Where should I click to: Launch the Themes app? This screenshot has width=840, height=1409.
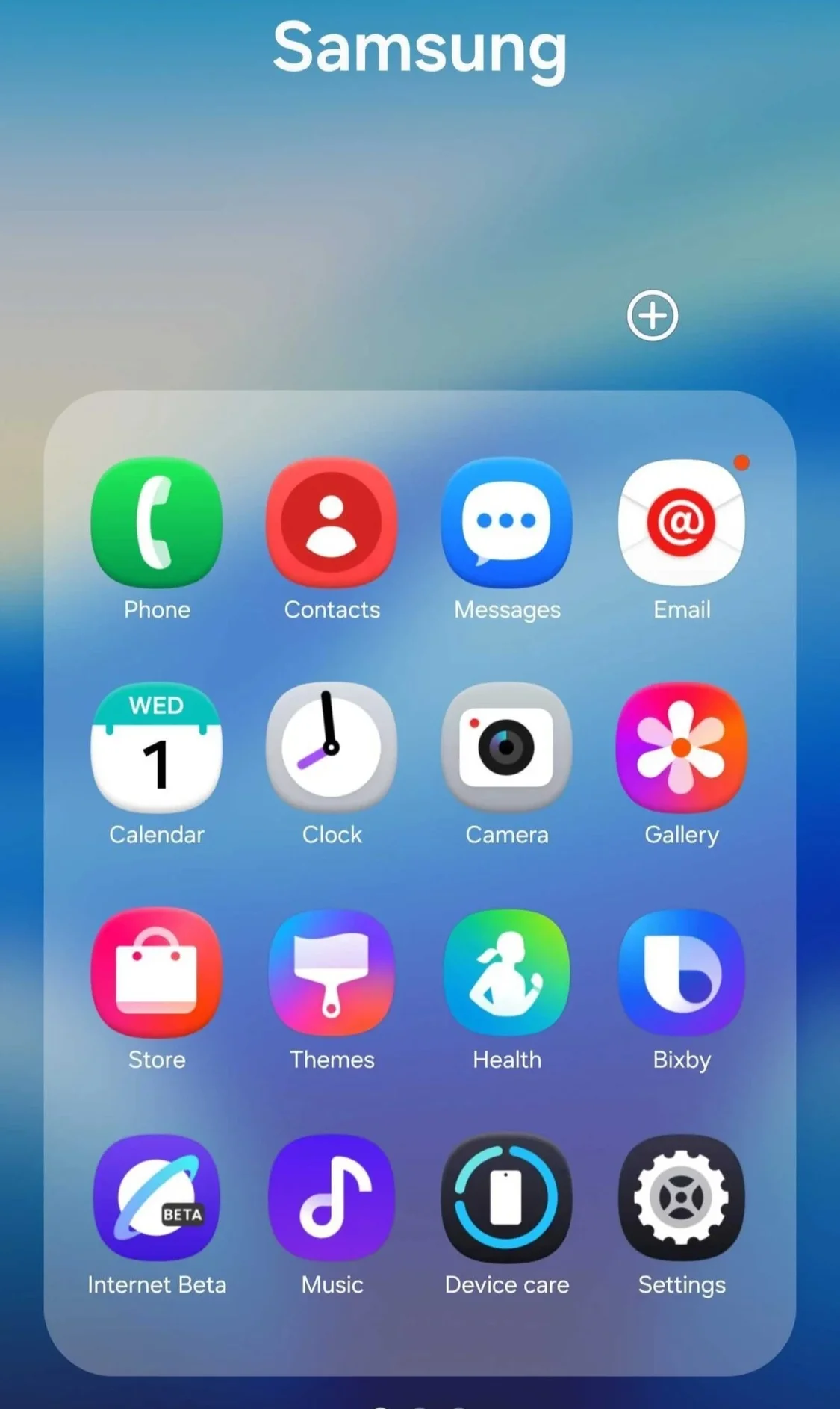tap(332, 972)
